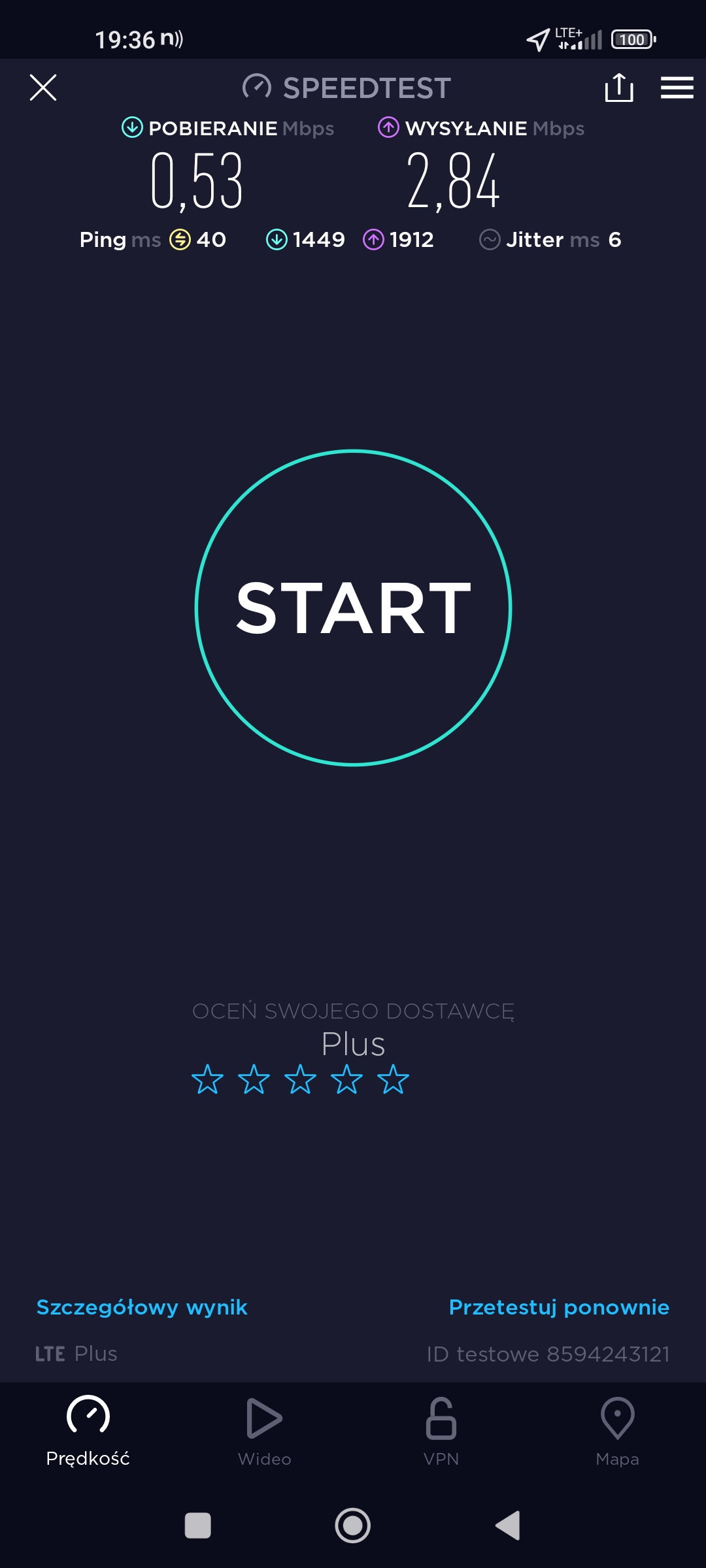Rate Plus with five stars
This screenshot has width=706, height=1568.
point(393,1079)
